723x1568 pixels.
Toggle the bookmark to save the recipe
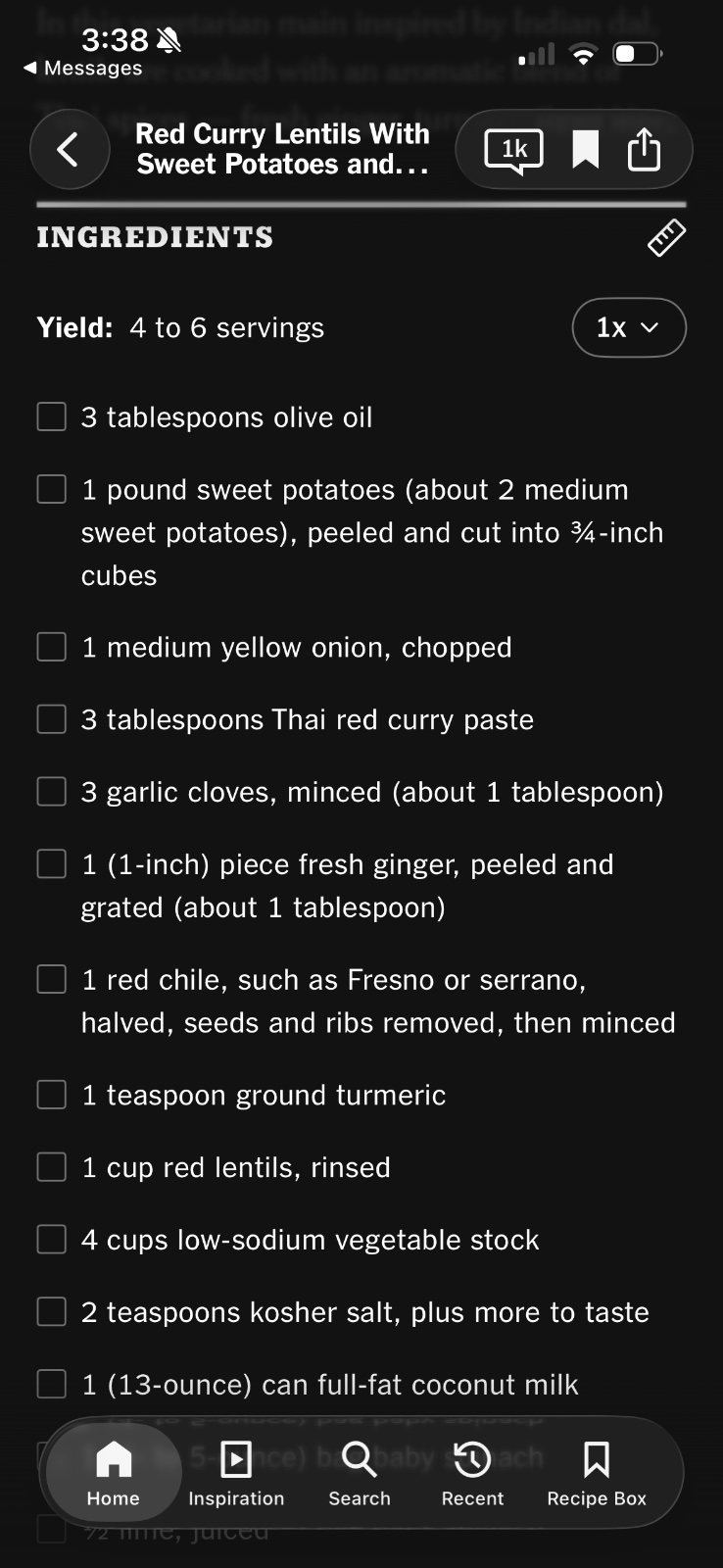pyautogui.click(x=585, y=150)
